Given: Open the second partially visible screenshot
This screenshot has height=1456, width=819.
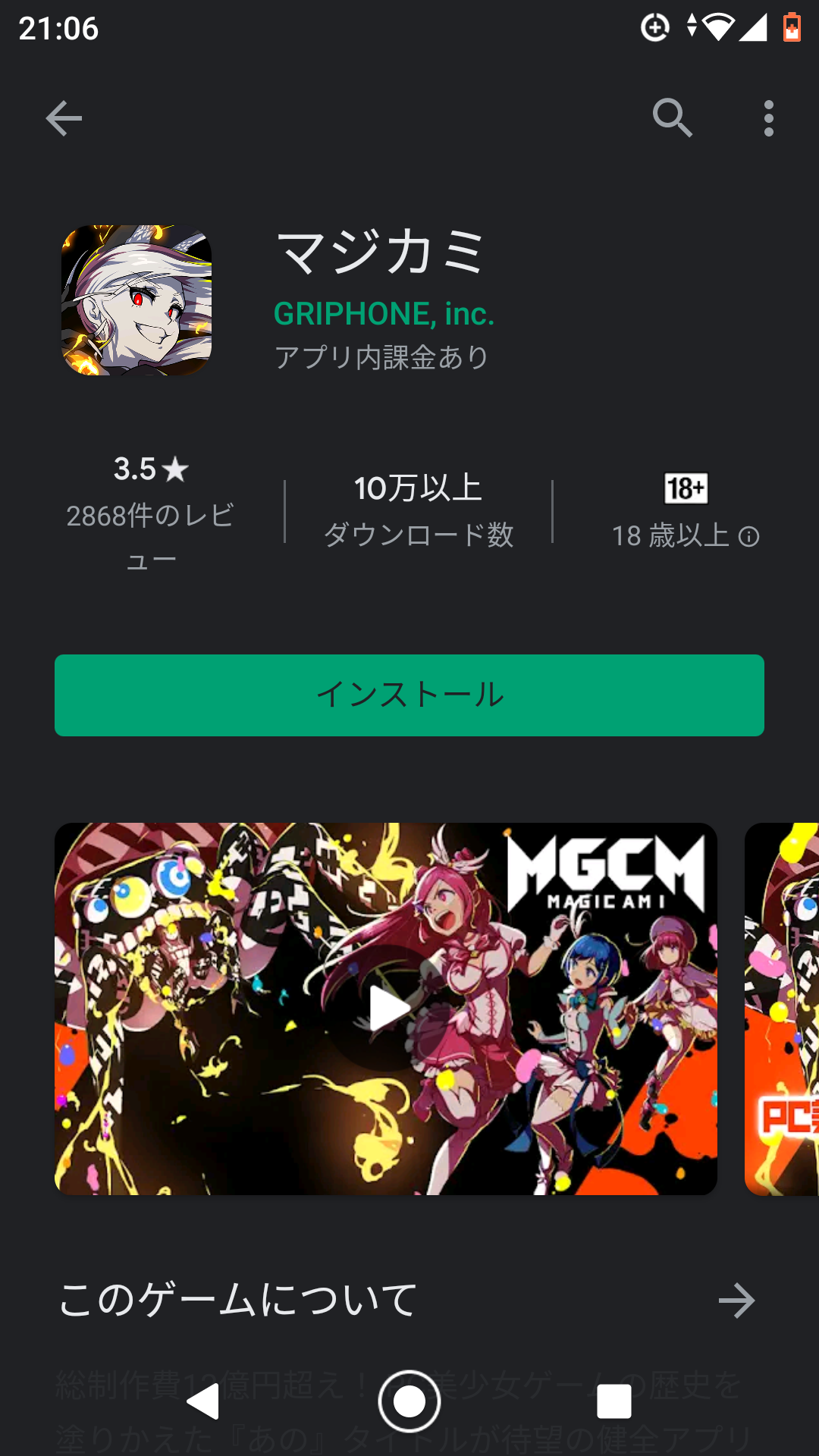Looking at the screenshot, I should (x=782, y=1009).
